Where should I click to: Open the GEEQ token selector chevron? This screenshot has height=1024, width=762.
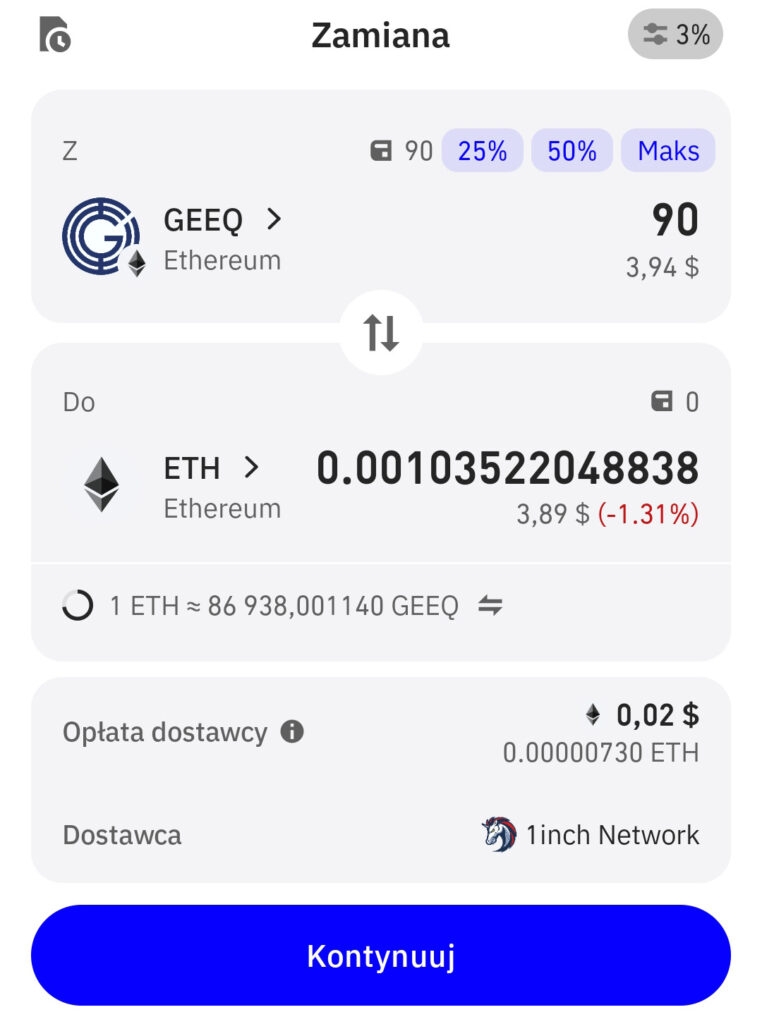click(272, 220)
